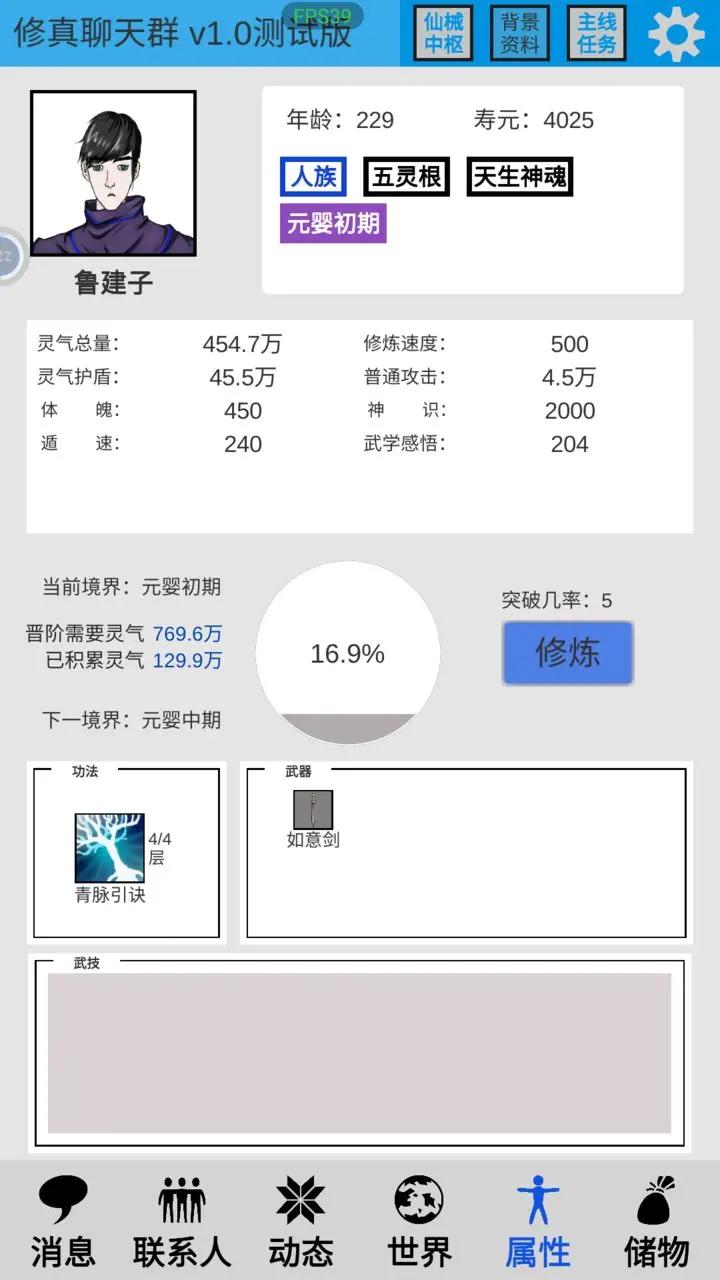Tap the 人族 race tag

click(313, 177)
